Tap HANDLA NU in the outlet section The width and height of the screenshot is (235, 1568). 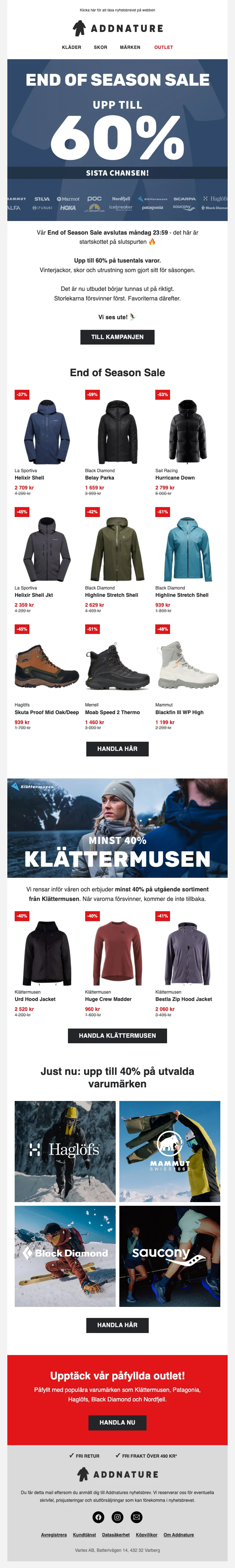pyautogui.click(x=117, y=1422)
